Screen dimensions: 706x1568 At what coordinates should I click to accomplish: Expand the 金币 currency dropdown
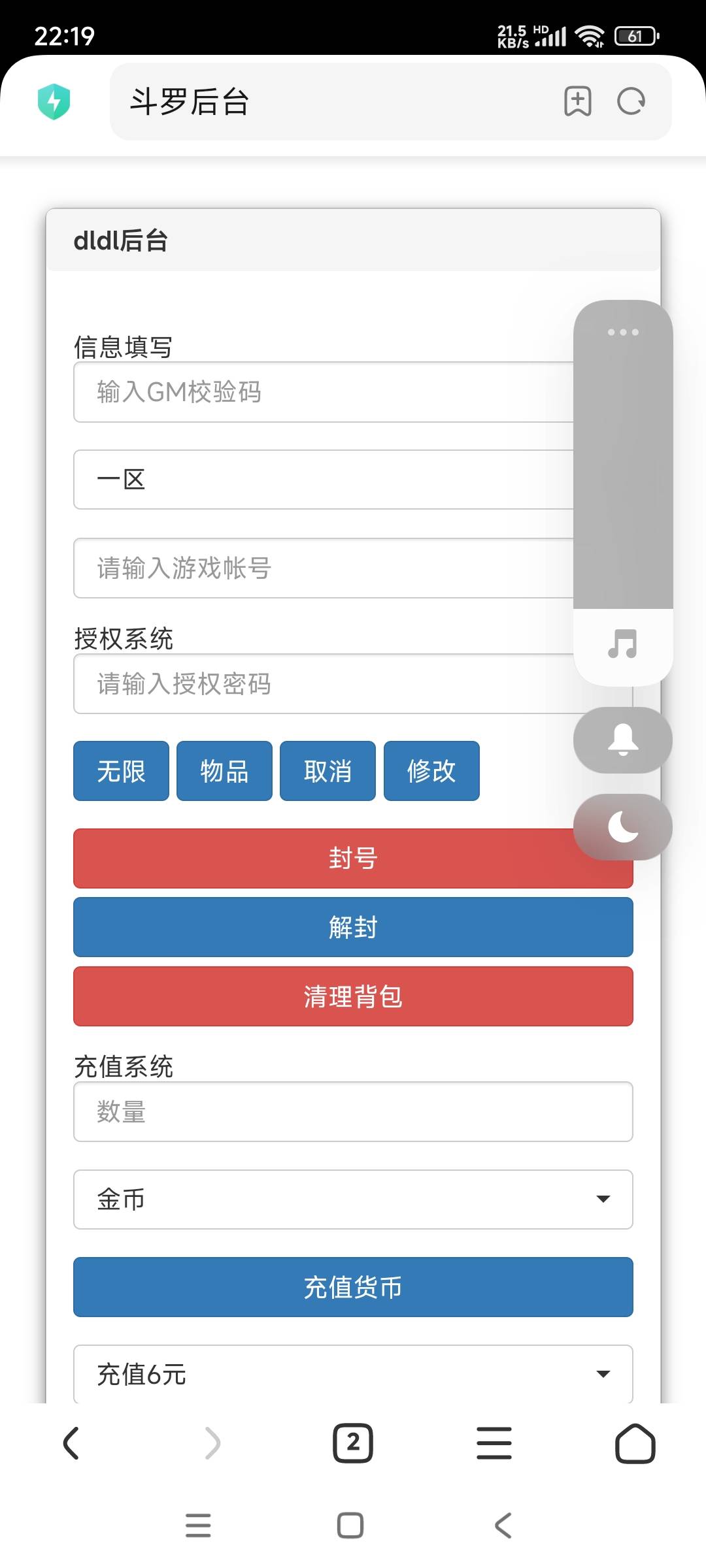353,1200
